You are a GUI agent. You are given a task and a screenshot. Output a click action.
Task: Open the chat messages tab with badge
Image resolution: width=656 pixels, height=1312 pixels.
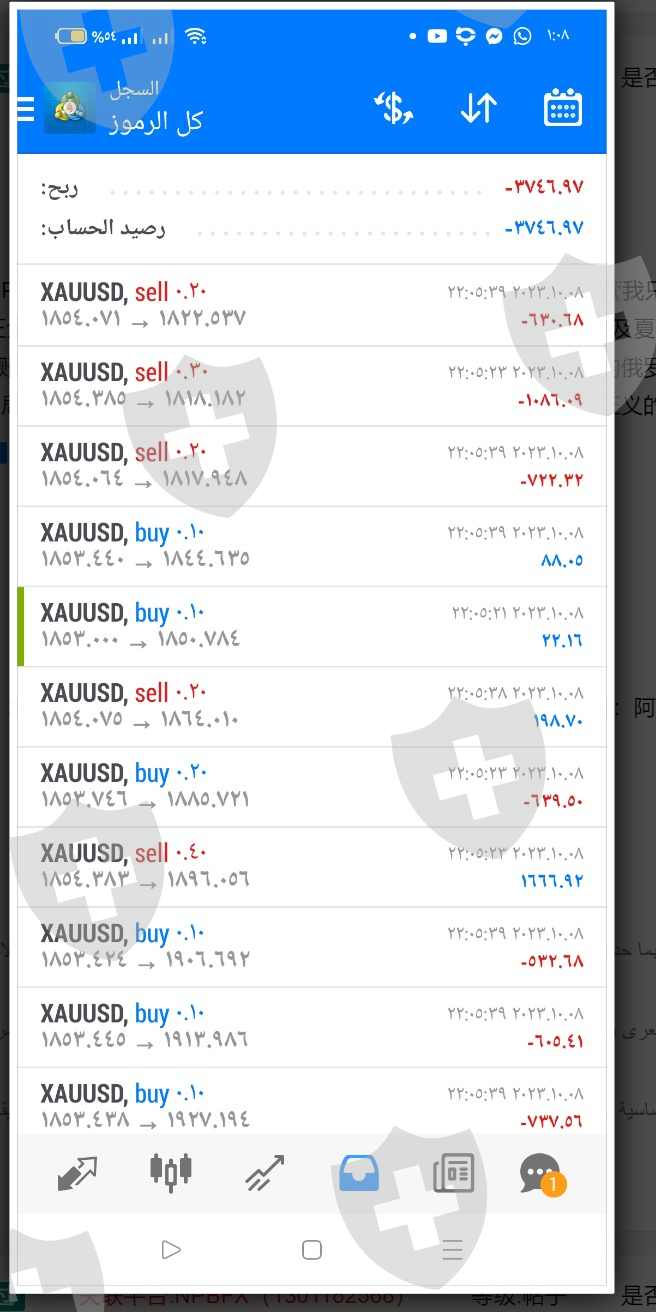tap(541, 1173)
